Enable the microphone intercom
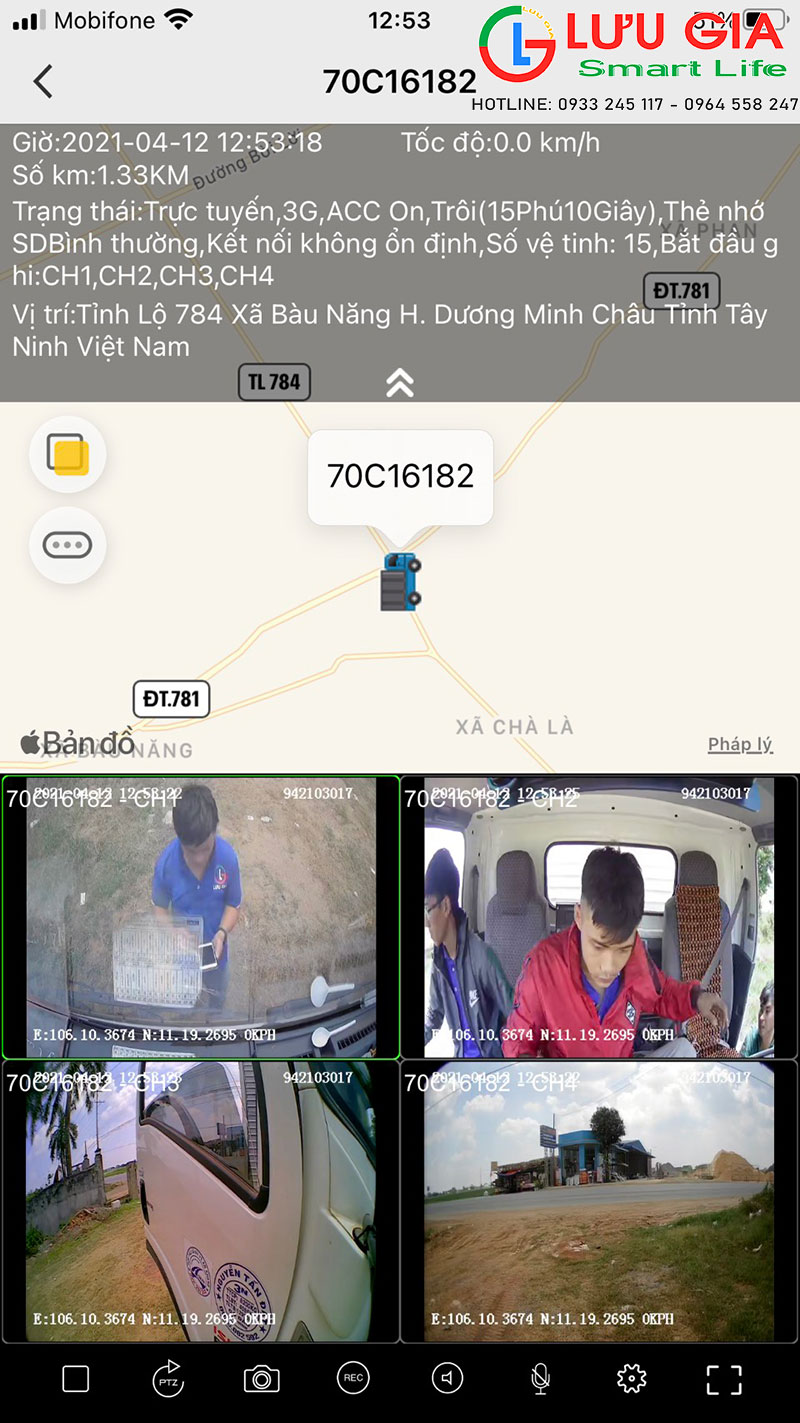This screenshot has width=800, height=1423. pyautogui.click(x=540, y=1379)
